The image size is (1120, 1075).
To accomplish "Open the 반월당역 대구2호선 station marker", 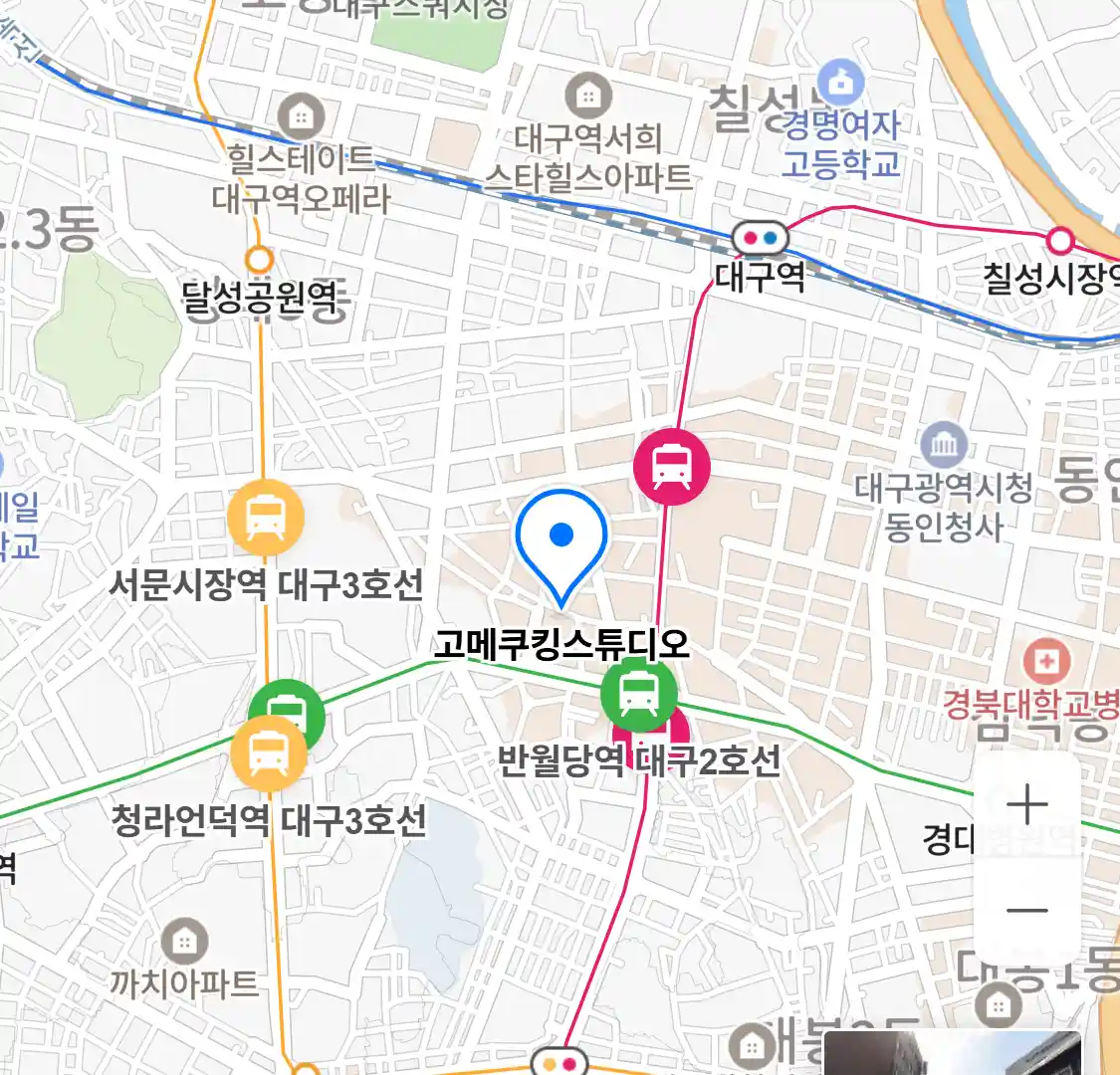I will pos(638,693).
